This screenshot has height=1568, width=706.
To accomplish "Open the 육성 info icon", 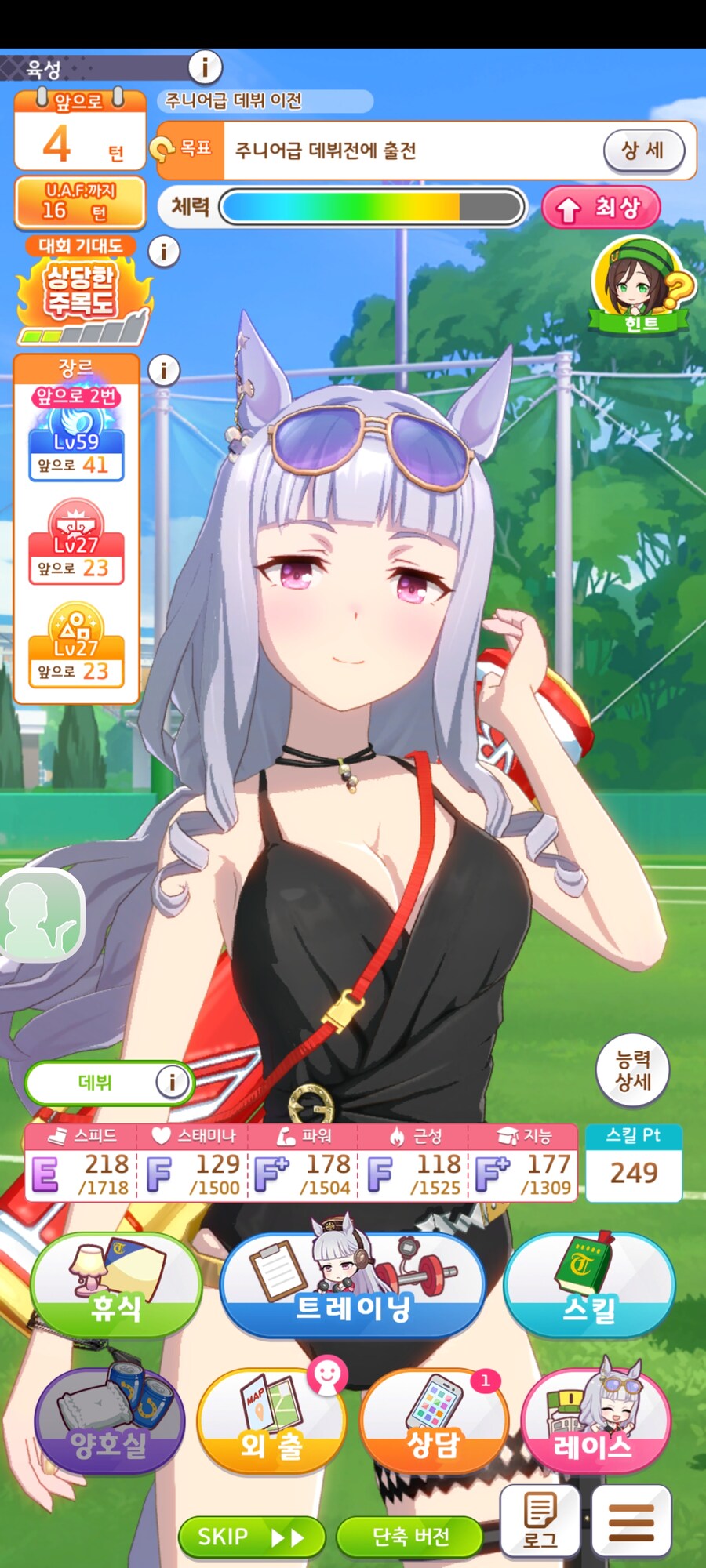I will pos(205,67).
